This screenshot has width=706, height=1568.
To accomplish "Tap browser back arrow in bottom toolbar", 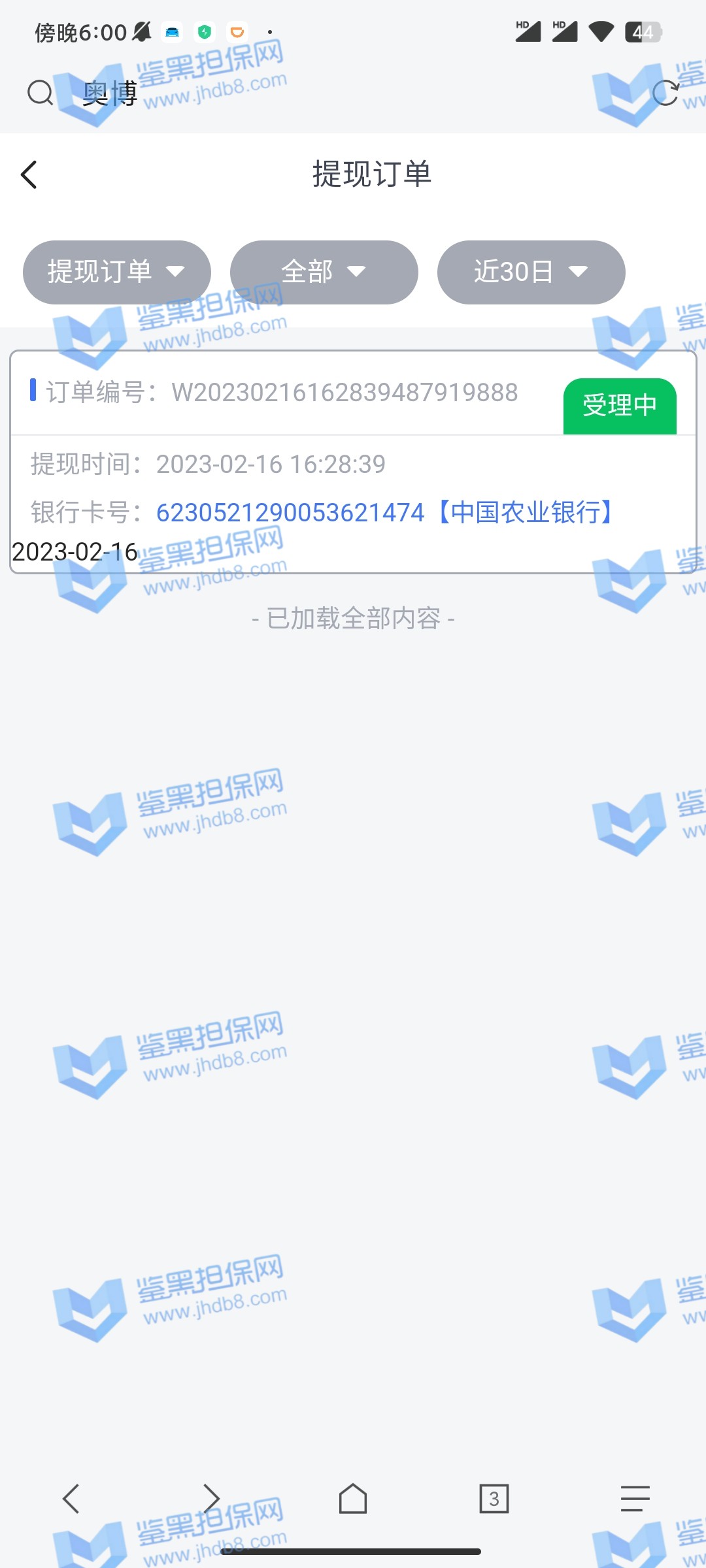I will pyautogui.click(x=71, y=1498).
